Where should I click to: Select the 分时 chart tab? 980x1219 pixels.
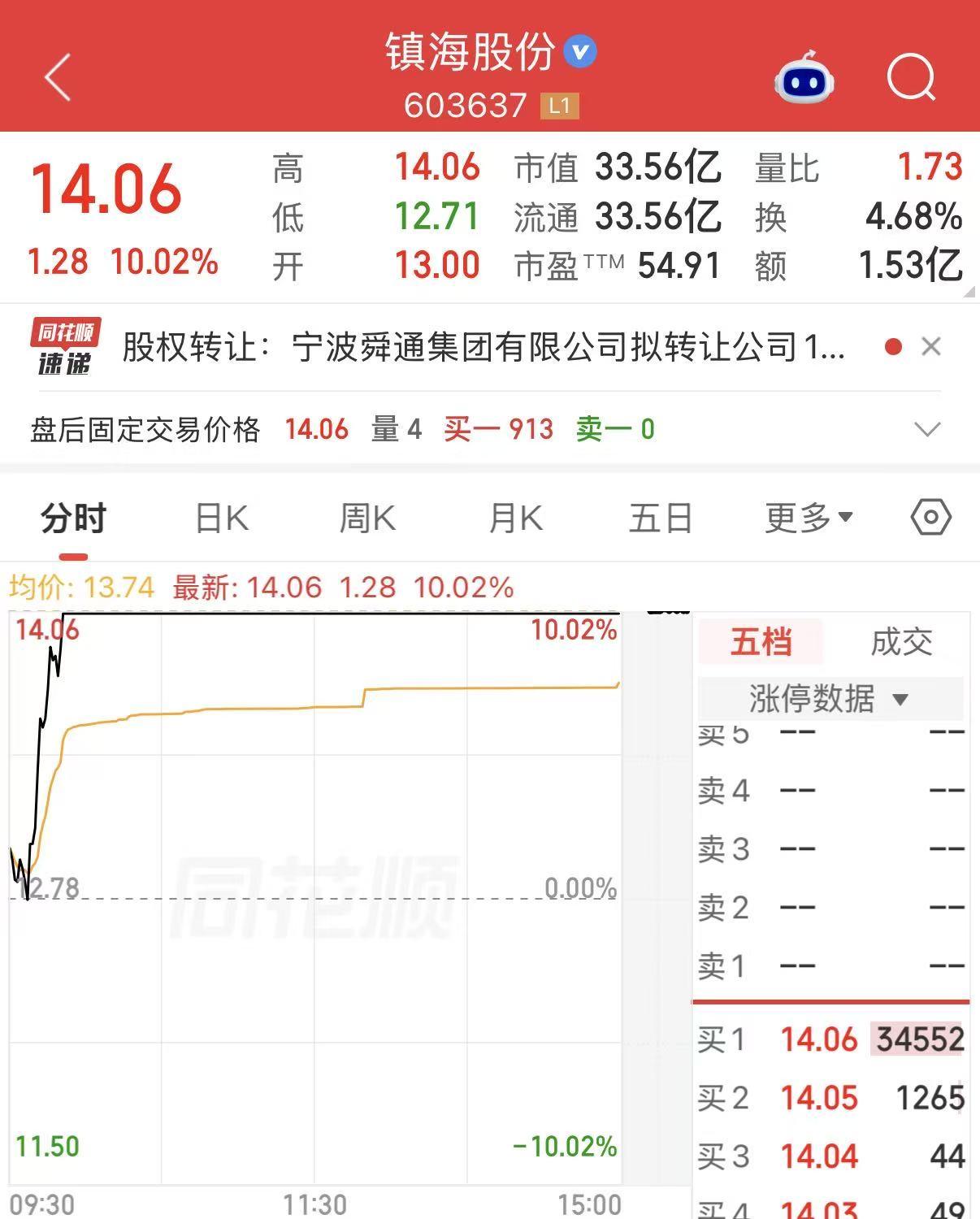click(73, 518)
